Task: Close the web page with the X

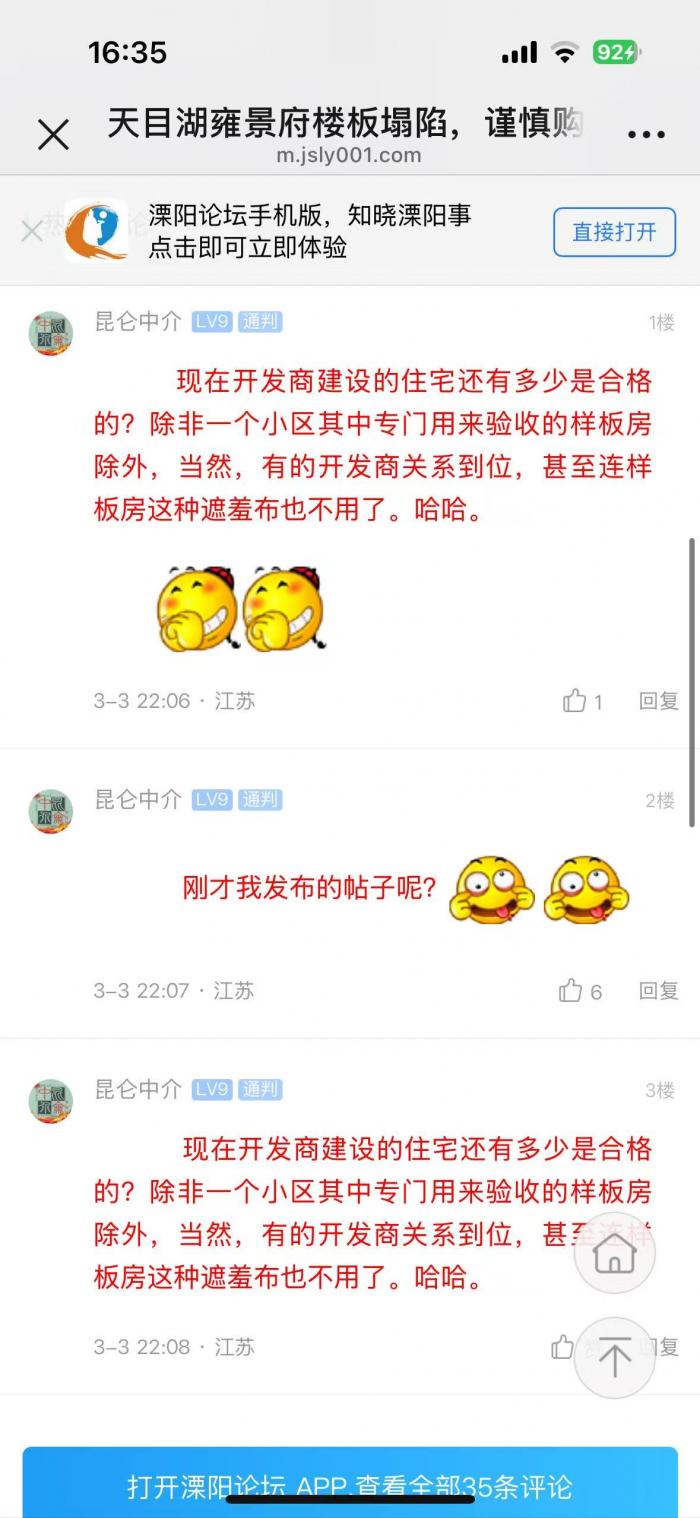Action: 53,134
